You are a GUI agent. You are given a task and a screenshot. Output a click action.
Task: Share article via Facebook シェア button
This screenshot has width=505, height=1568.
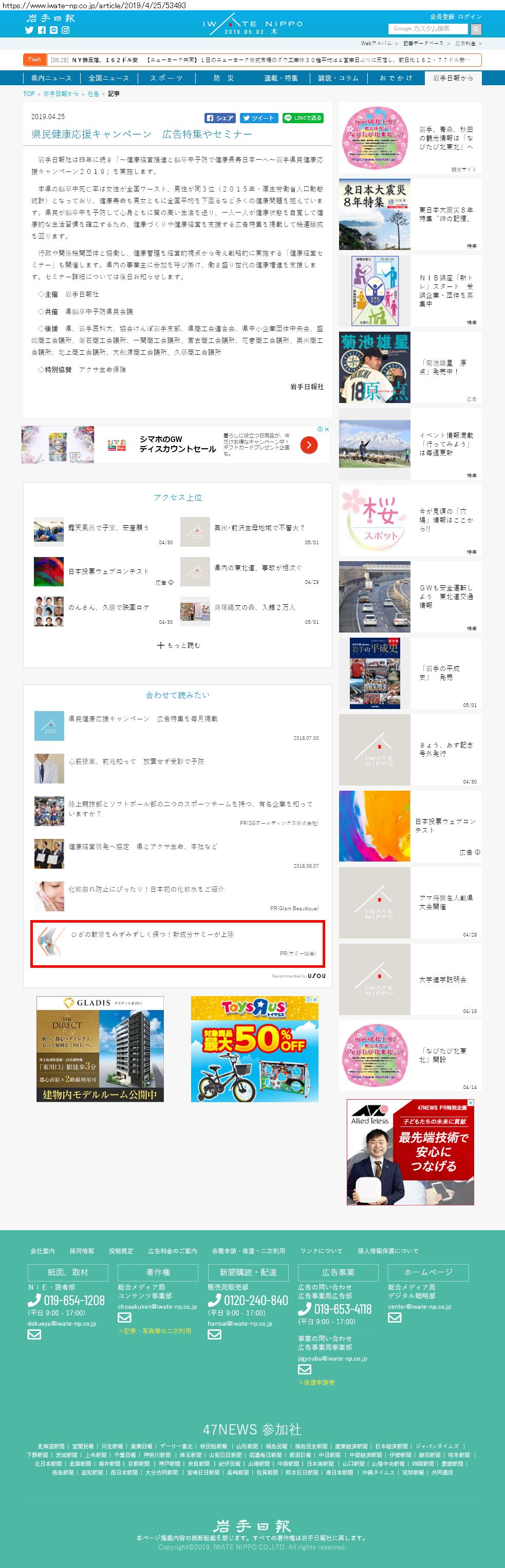point(220,118)
